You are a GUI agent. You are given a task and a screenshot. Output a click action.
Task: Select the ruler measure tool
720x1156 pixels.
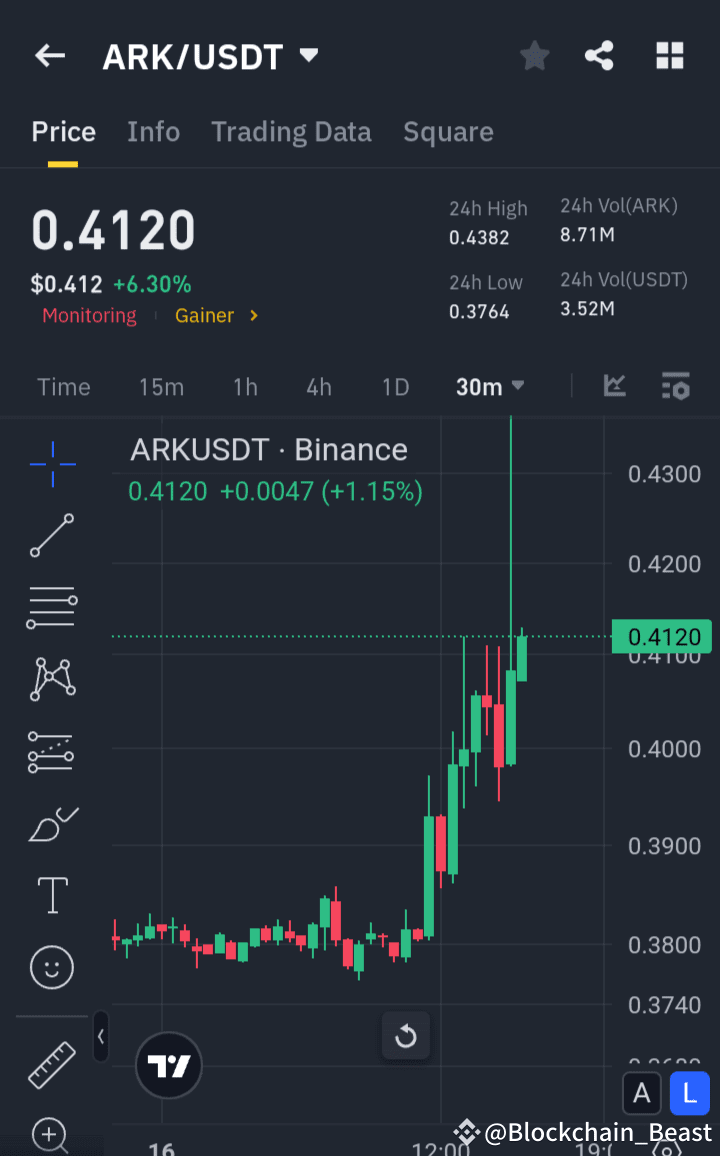click(x=51, y=1063)
